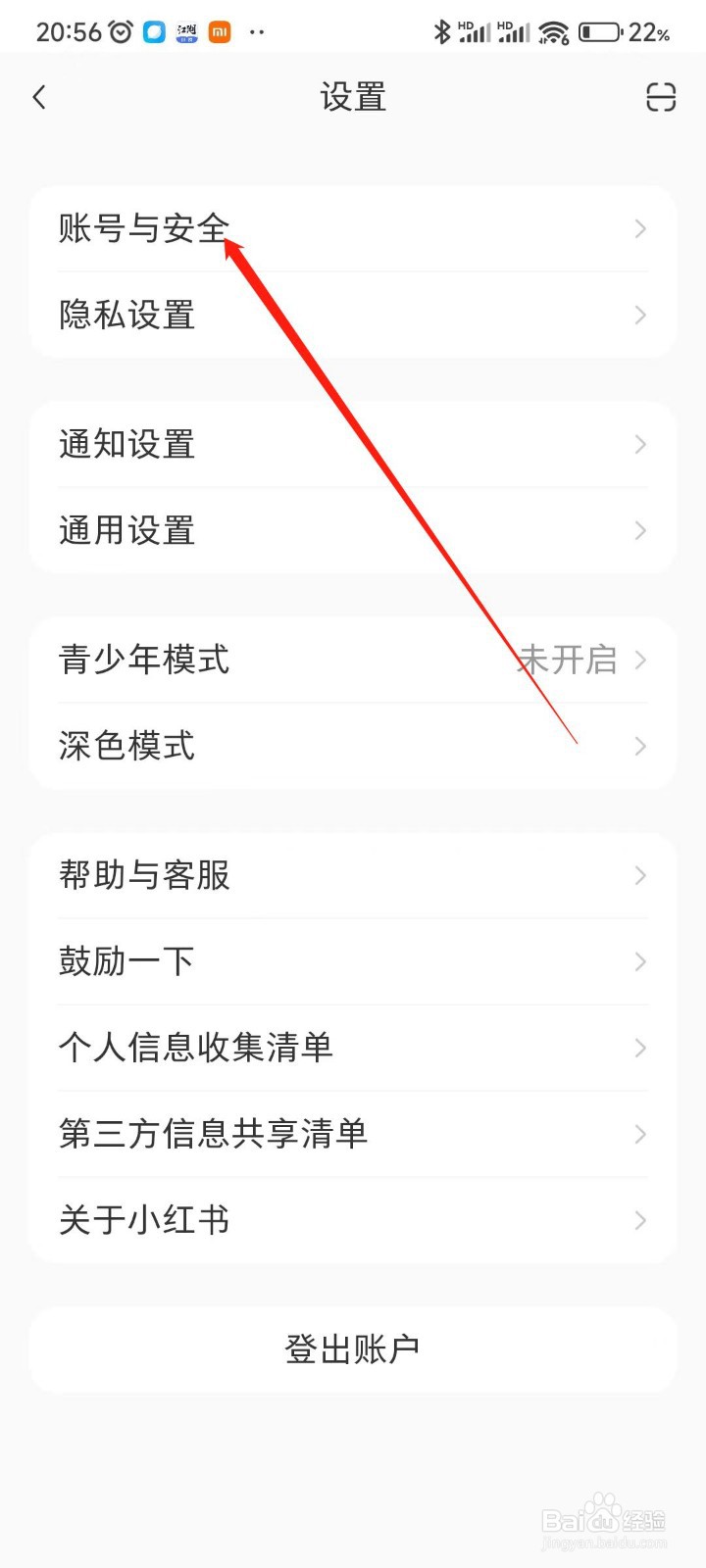This screenshot has width=706, height=1568.
Task: Expand 账号与安全 using its chevron
Action: pyautogui.click(x=639, y=228)
